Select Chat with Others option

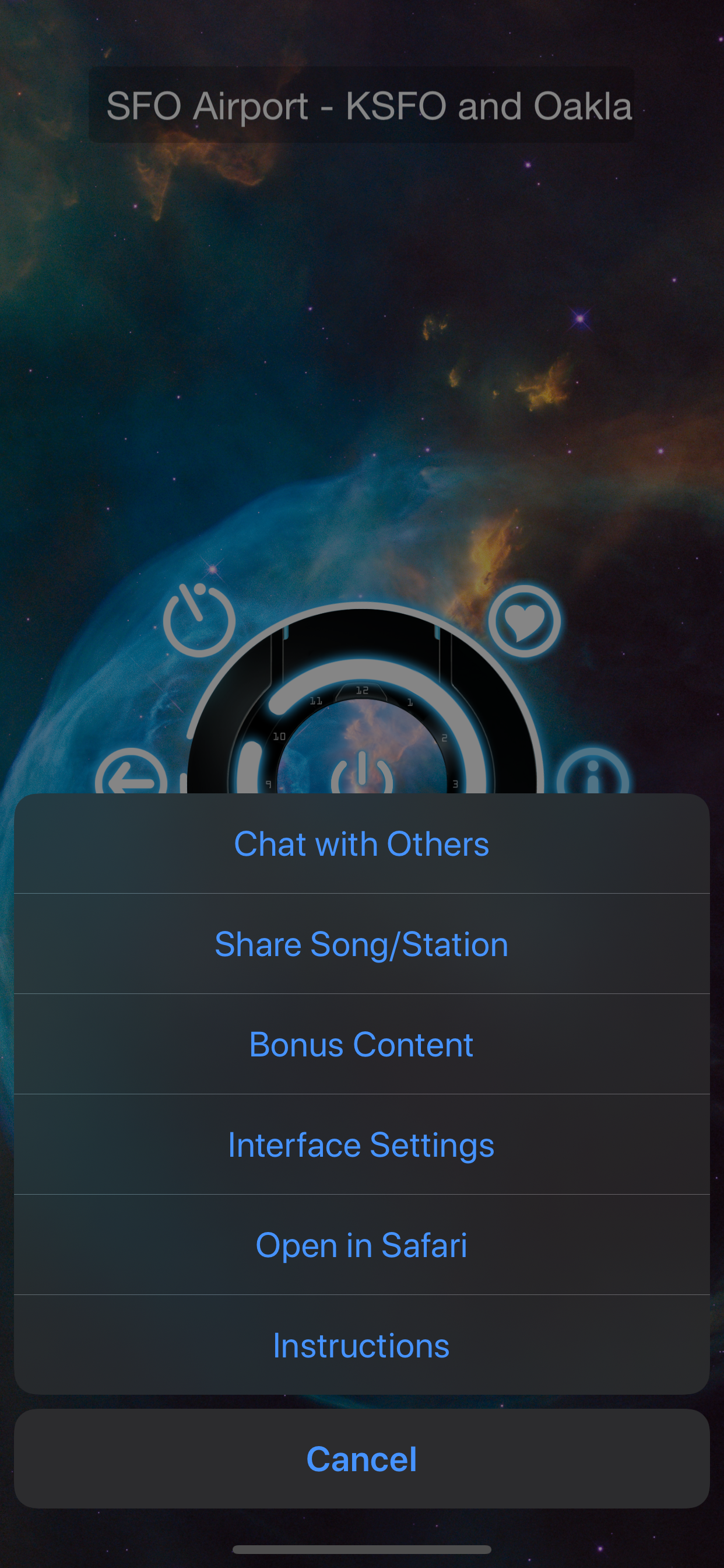click(x=361, y=843)
